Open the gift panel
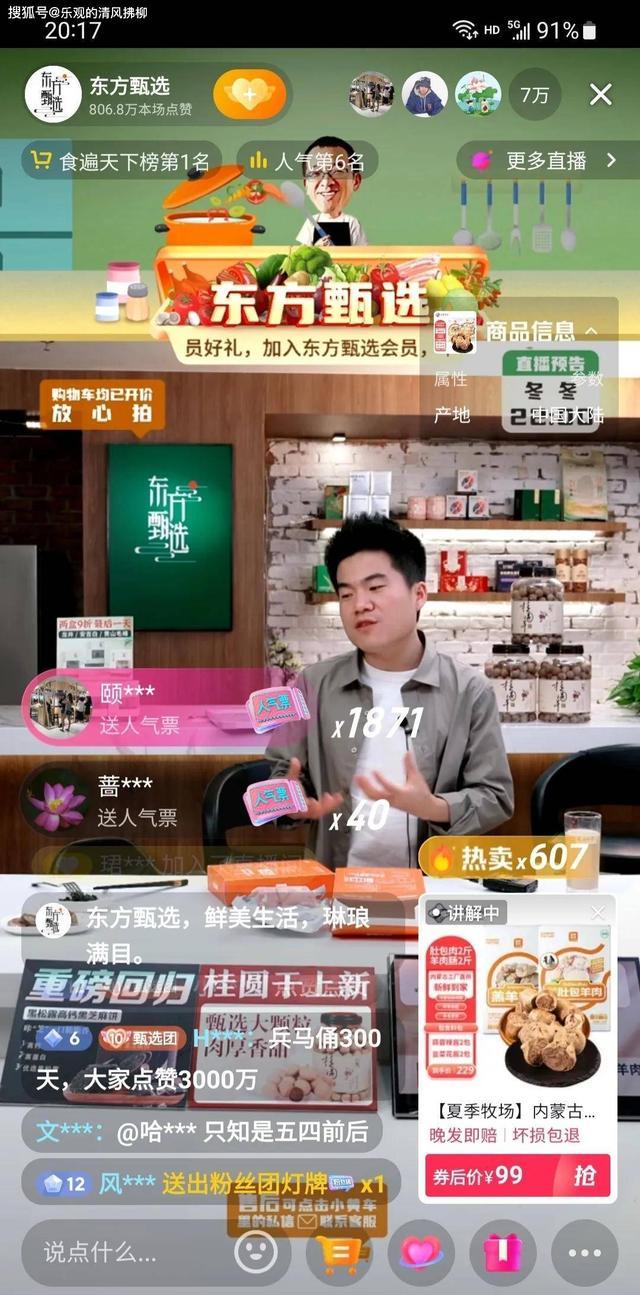The image size is (640, 1295). (x=502, y=1252)
